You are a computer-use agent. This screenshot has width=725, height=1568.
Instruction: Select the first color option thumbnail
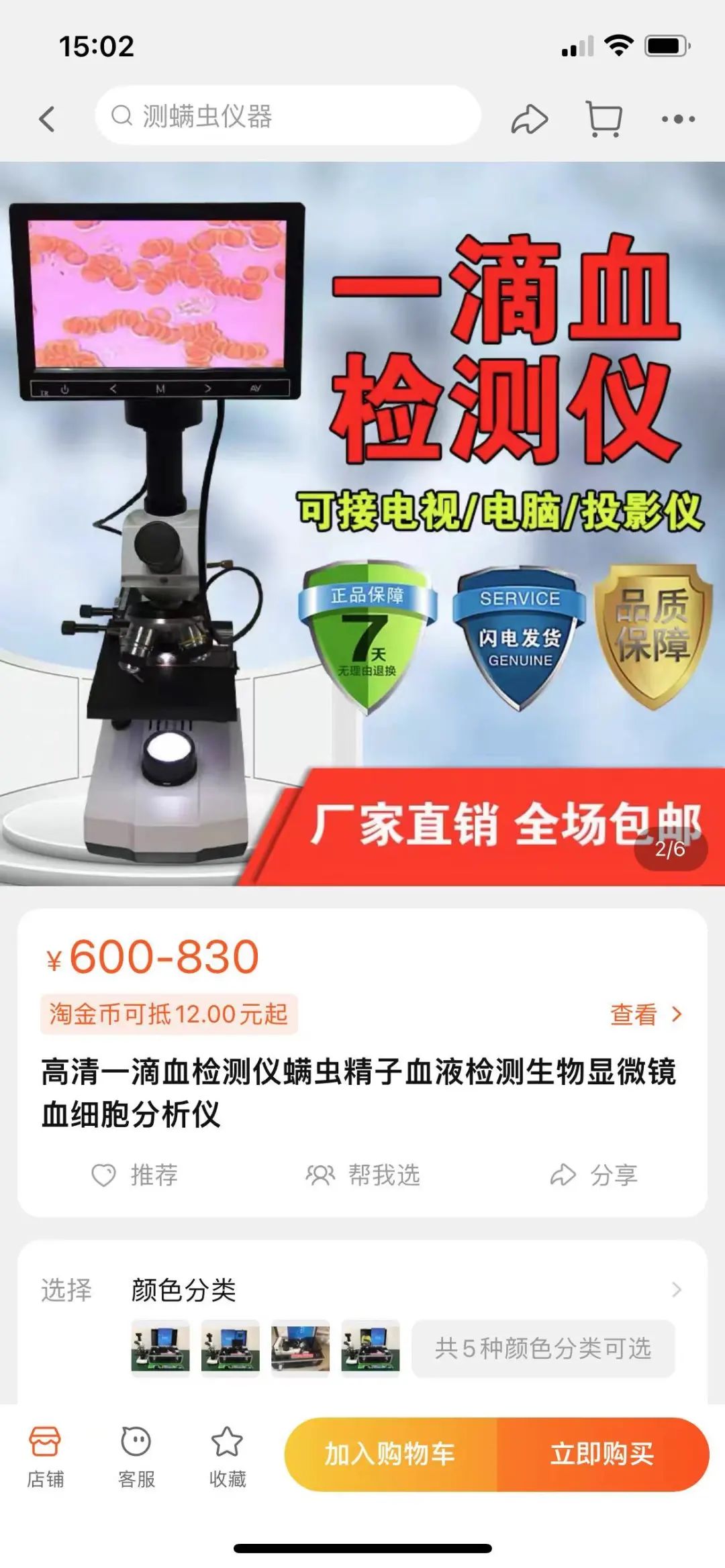(x=160, y=1348)
